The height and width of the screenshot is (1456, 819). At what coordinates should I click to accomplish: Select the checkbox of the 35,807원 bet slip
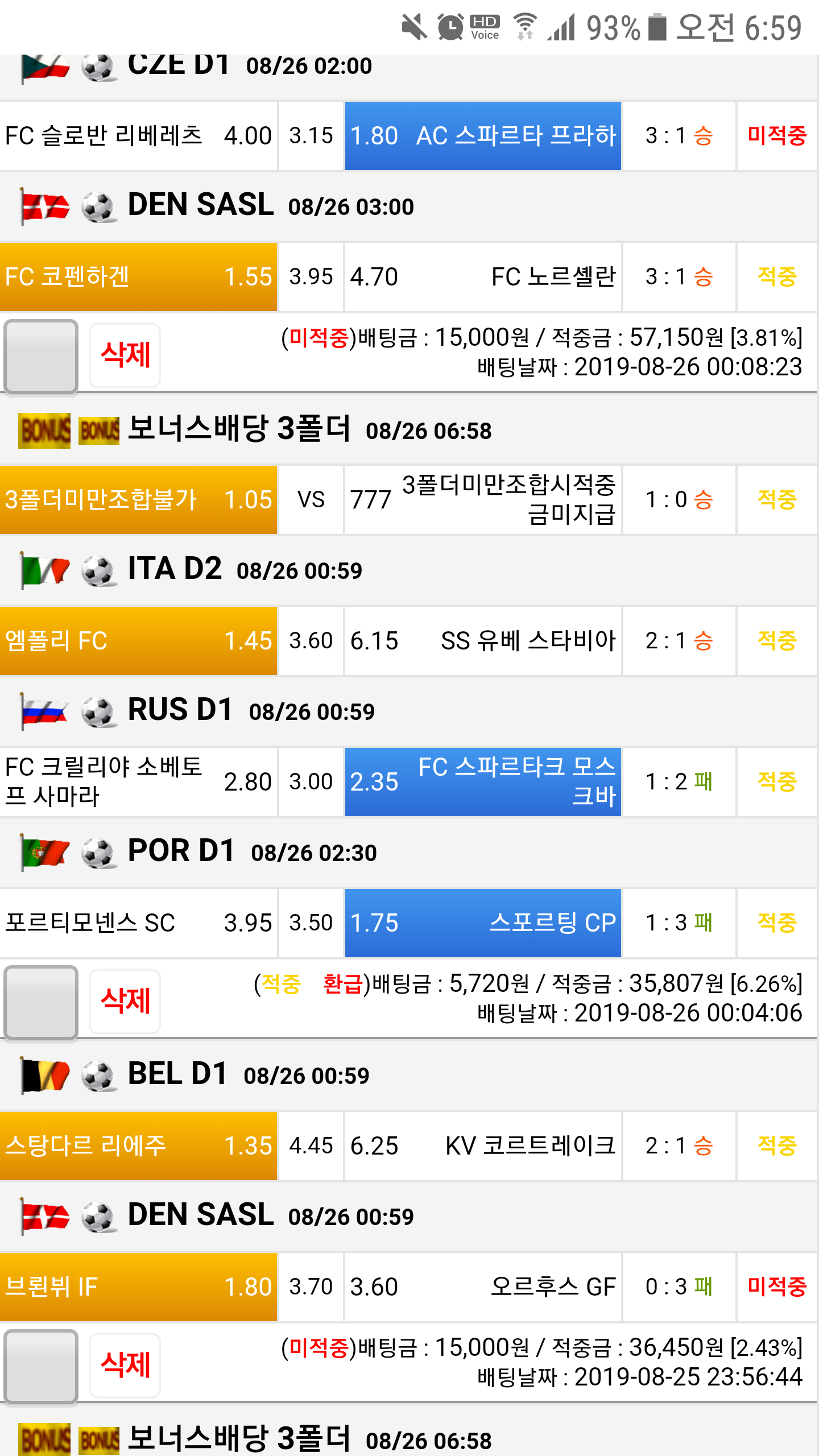[41, 1002]
